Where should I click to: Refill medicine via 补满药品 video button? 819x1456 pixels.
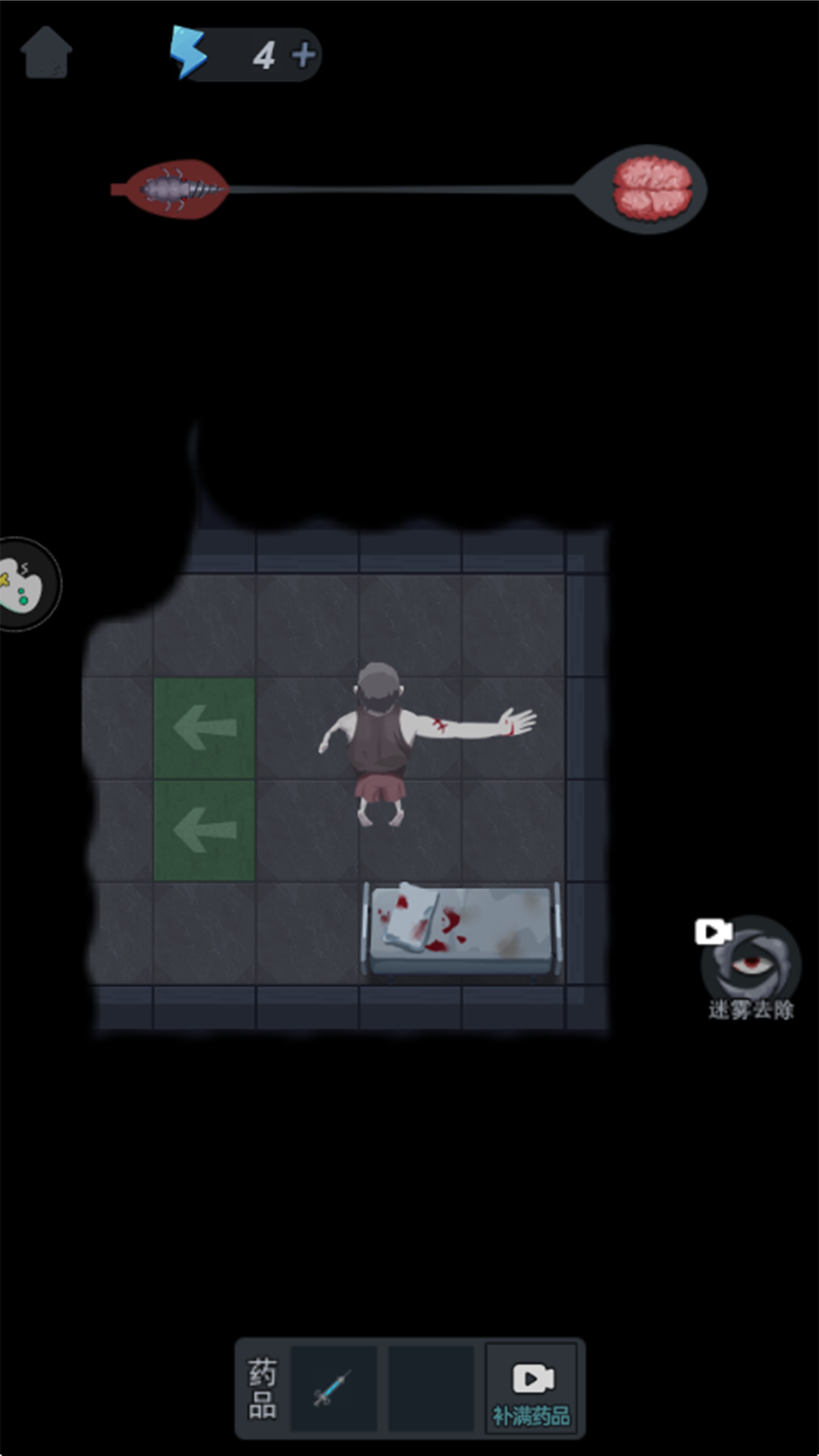point(532,1389)
